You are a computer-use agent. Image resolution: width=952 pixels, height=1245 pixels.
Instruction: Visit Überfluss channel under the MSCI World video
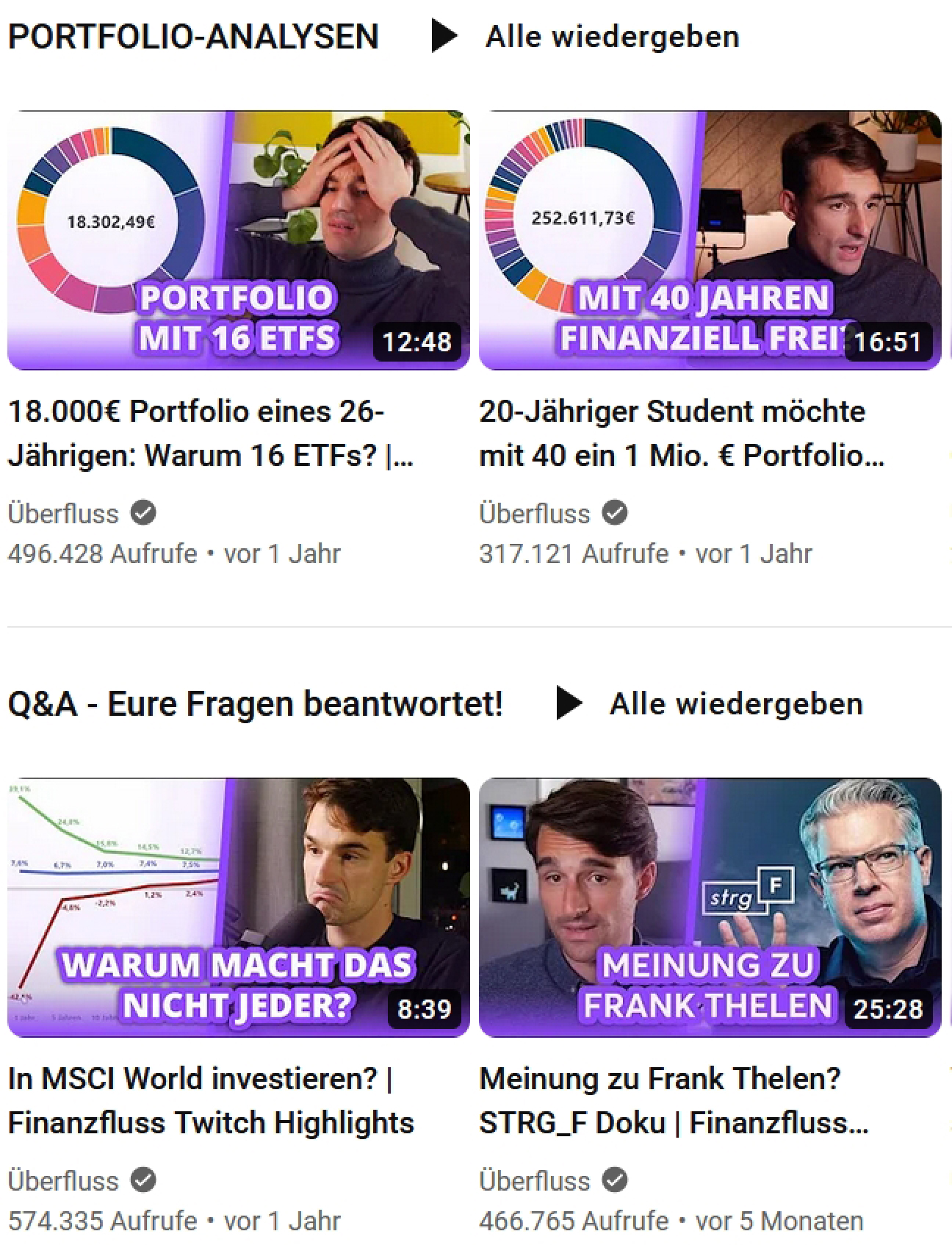click(63, 1181)
